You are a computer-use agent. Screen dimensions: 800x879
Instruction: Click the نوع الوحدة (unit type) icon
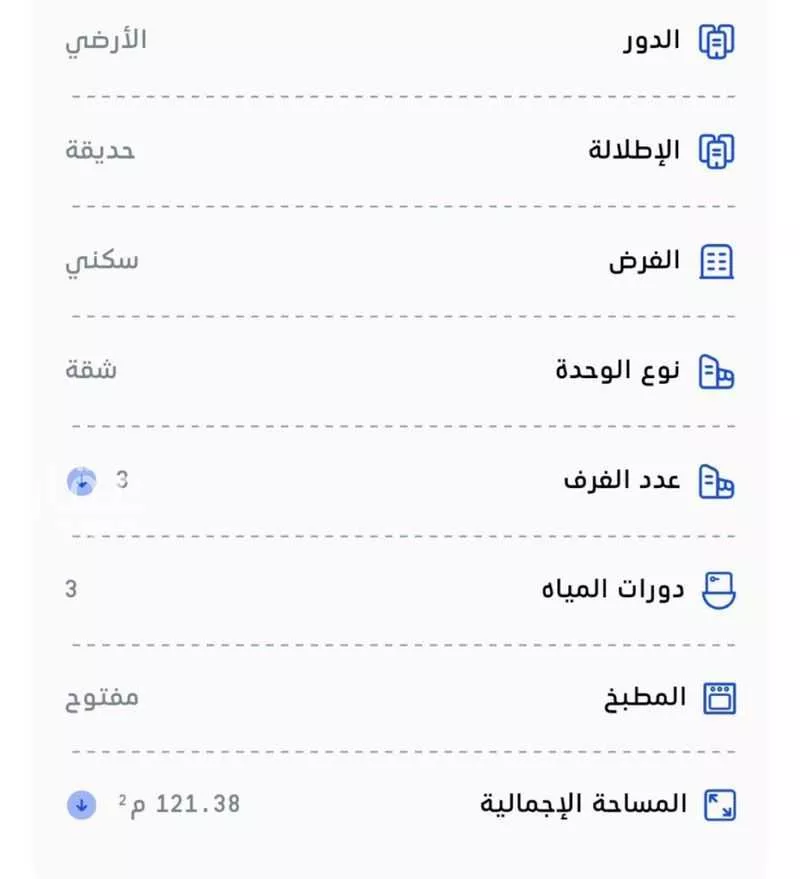click(x=718, y=369)
